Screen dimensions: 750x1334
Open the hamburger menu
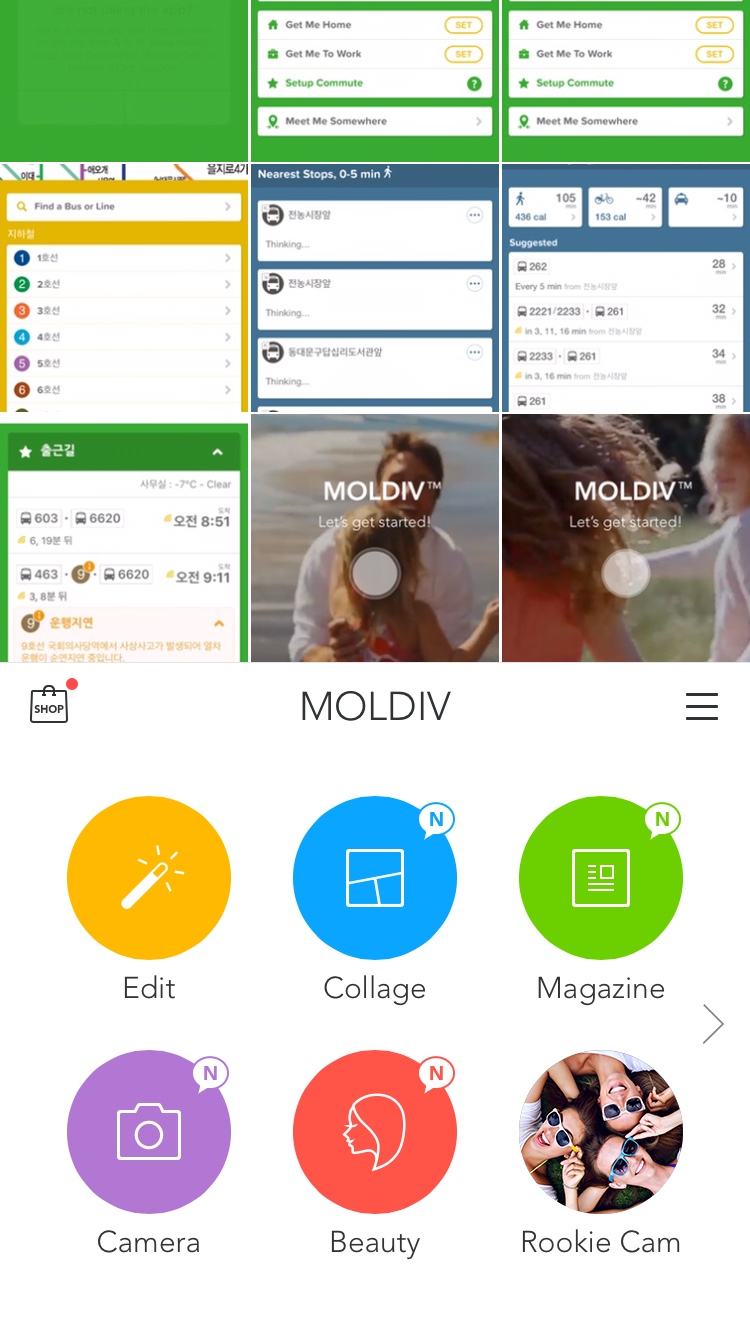[702, 706]
